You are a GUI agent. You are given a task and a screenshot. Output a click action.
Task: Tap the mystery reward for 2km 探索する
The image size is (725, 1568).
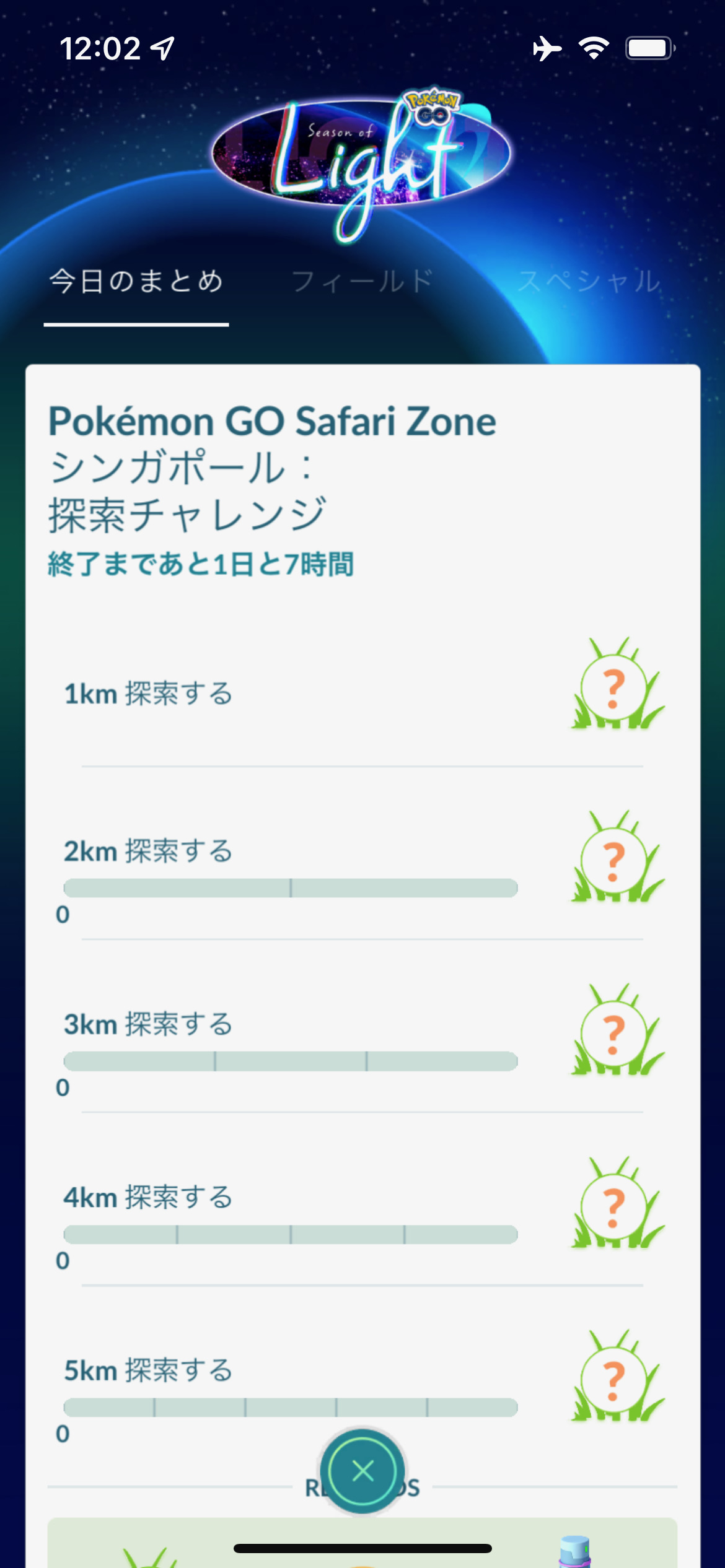617,856
